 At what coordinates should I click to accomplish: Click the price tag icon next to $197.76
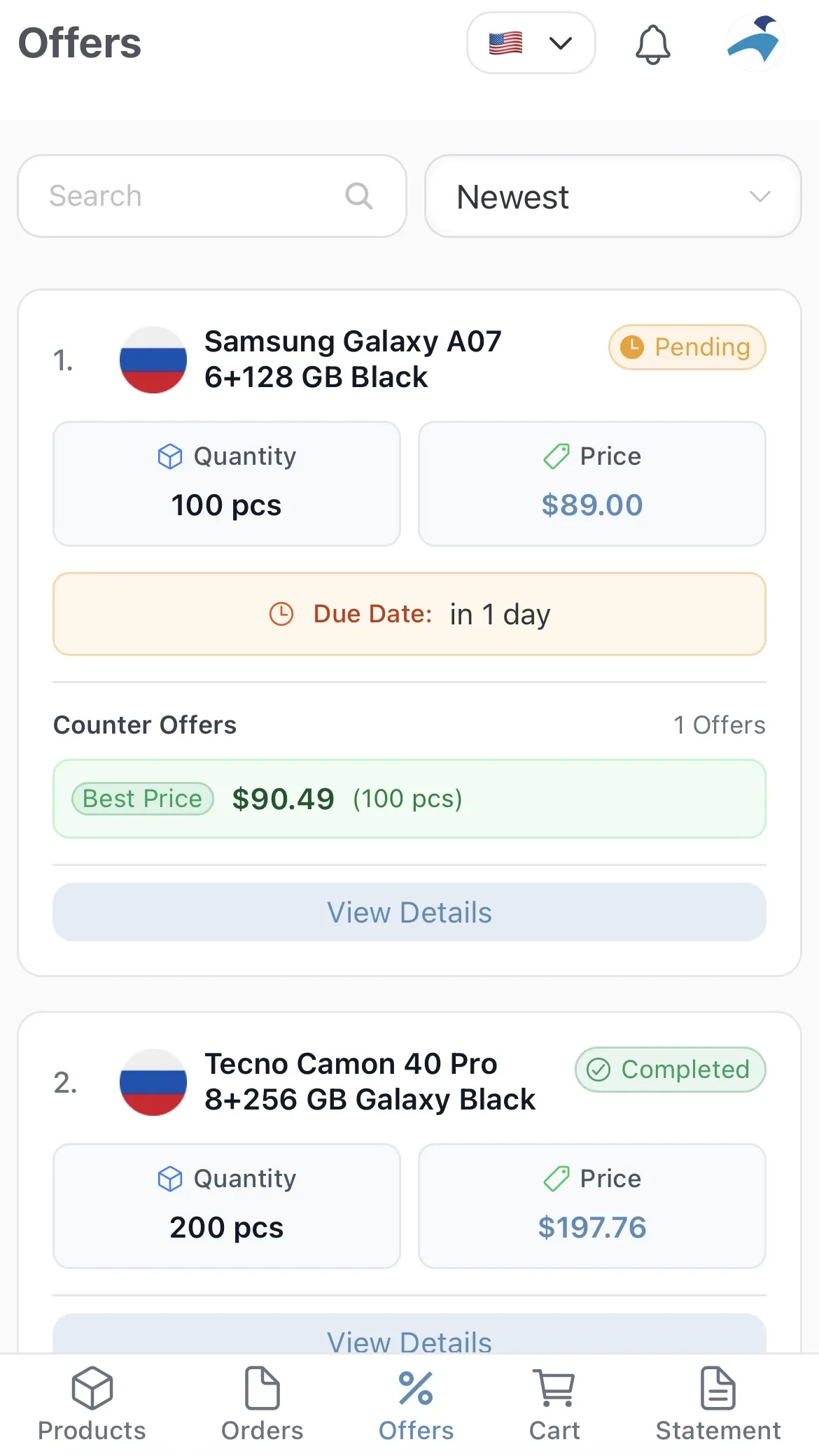(555, 1179)
